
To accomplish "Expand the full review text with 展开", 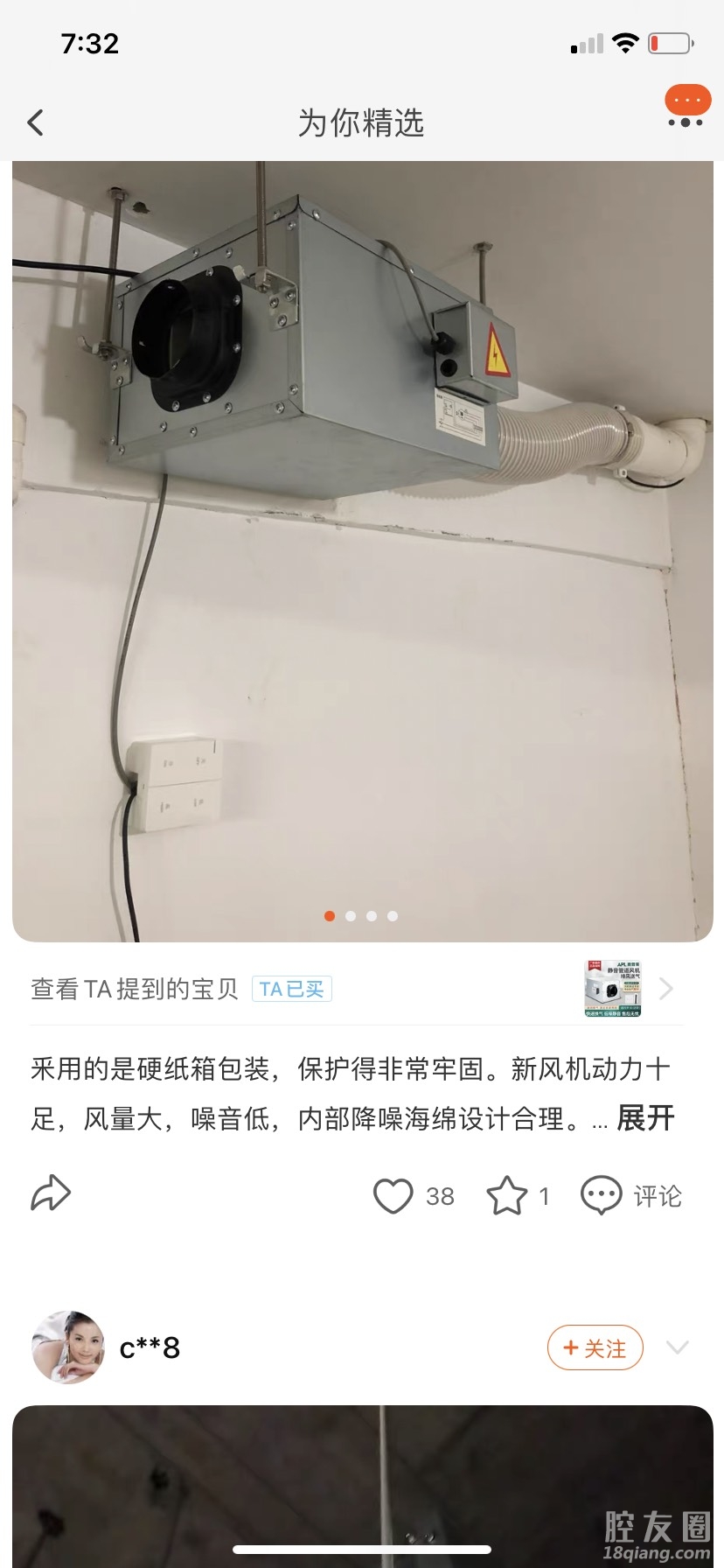I will point(645,1118).
